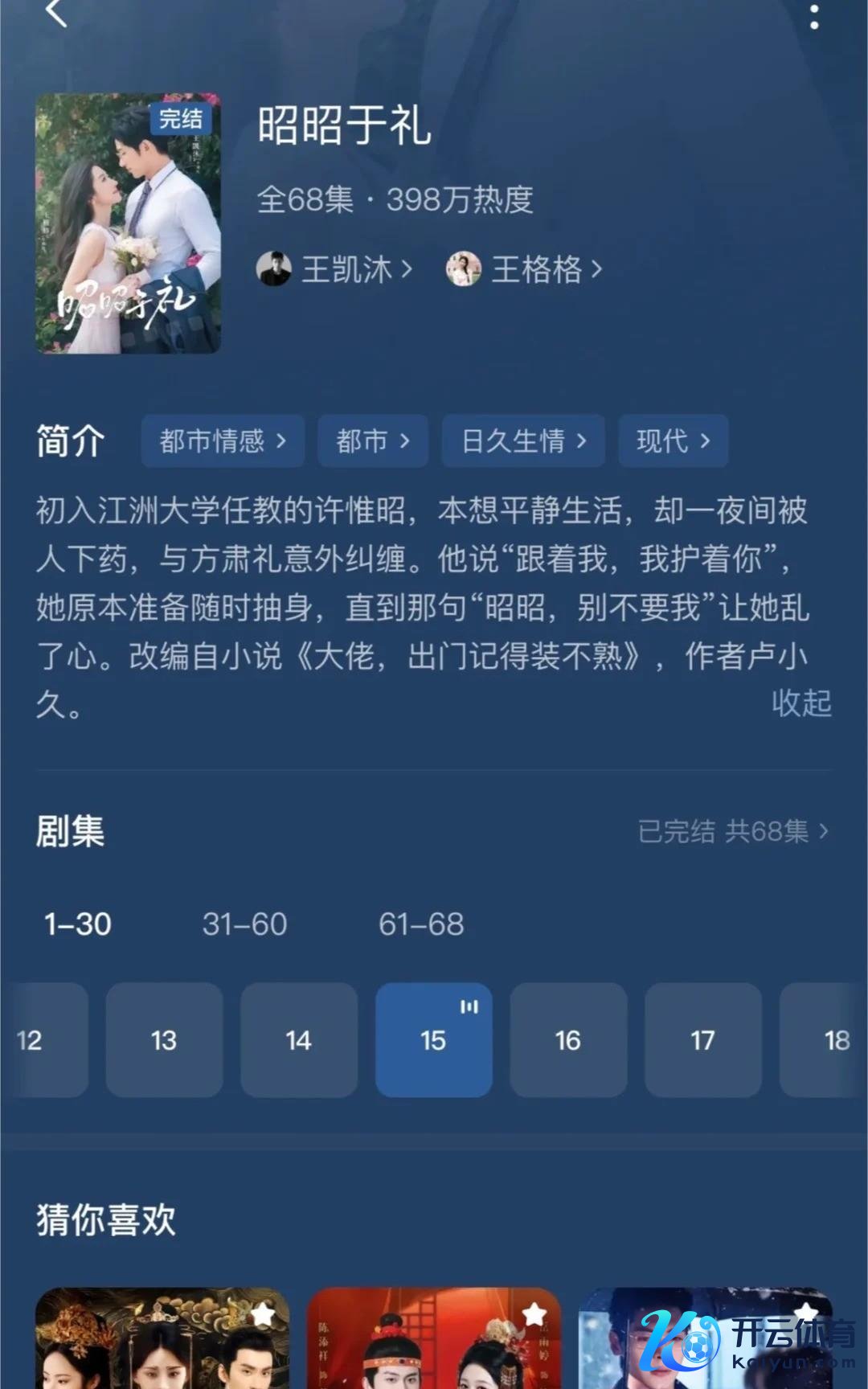Screen dimensions: 868x1389
Task: Play episode 16
Action: click(568, 1040)
